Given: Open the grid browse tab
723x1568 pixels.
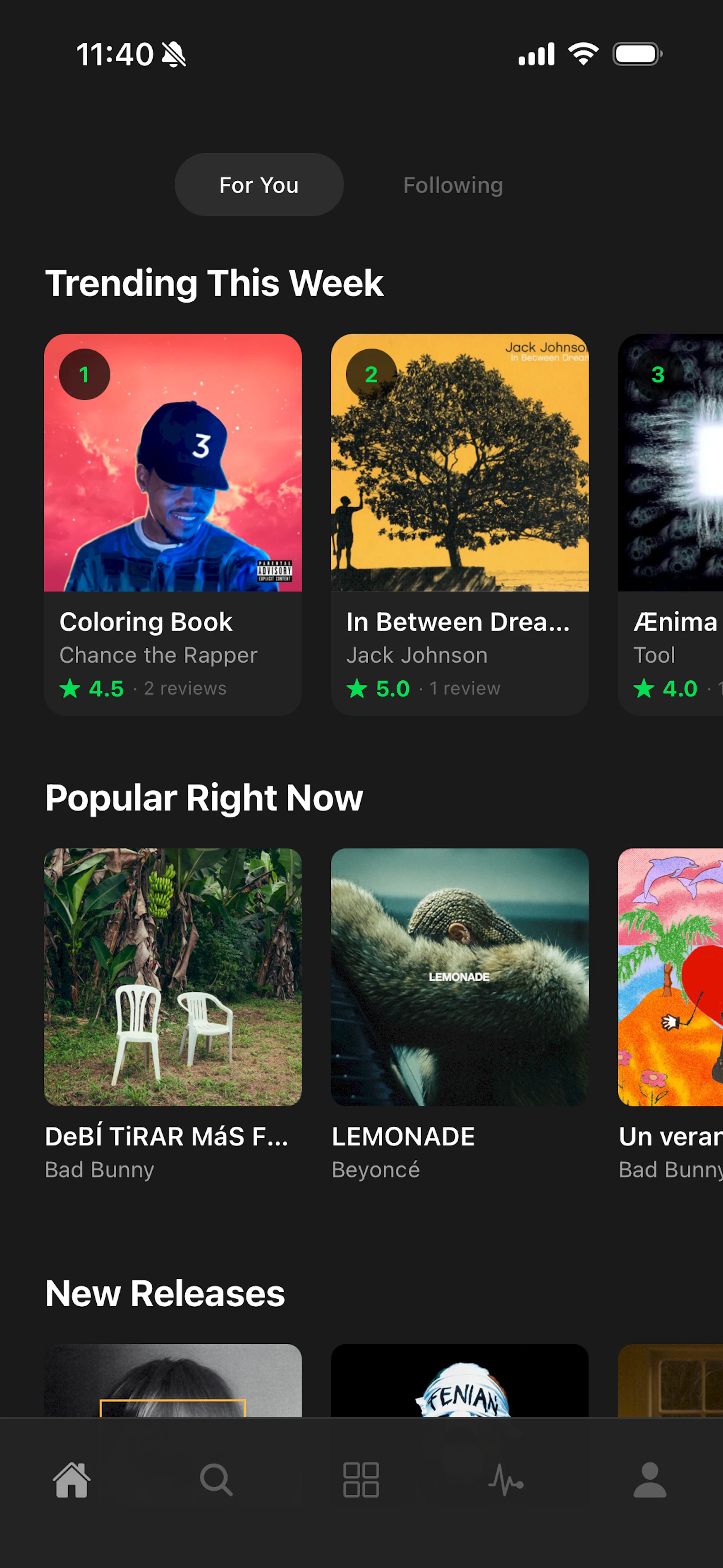Looking at the screenshot, I should point(361,1480).
